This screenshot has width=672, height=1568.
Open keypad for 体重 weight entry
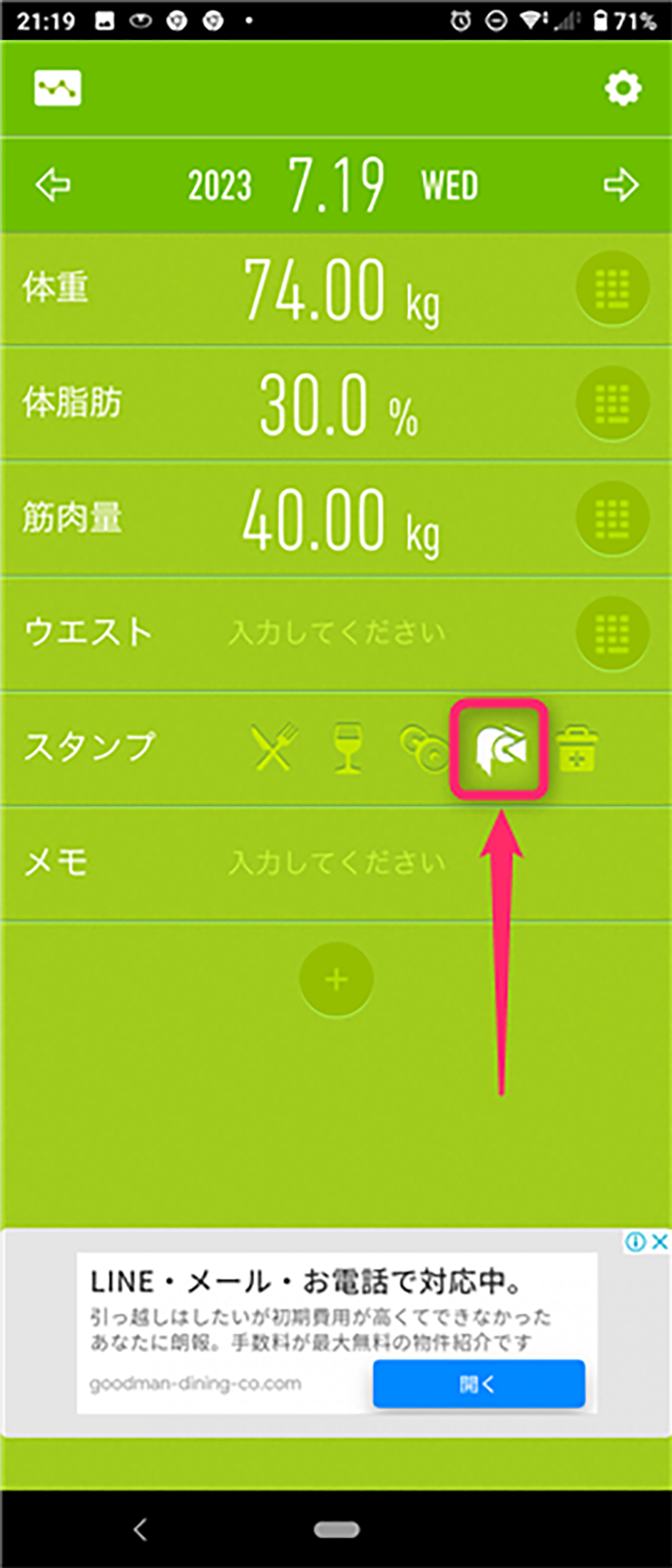click(x=612, y=289)
